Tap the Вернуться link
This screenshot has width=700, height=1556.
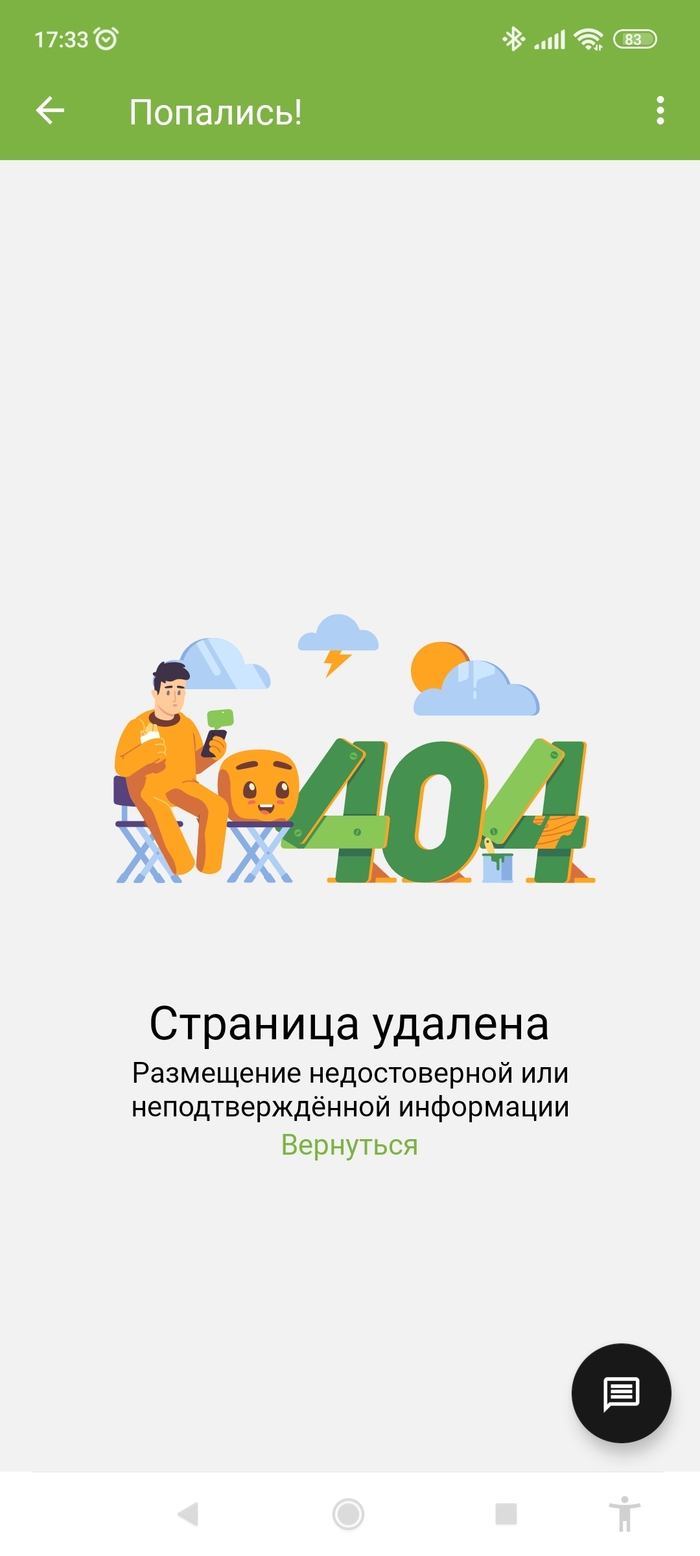349,1145
